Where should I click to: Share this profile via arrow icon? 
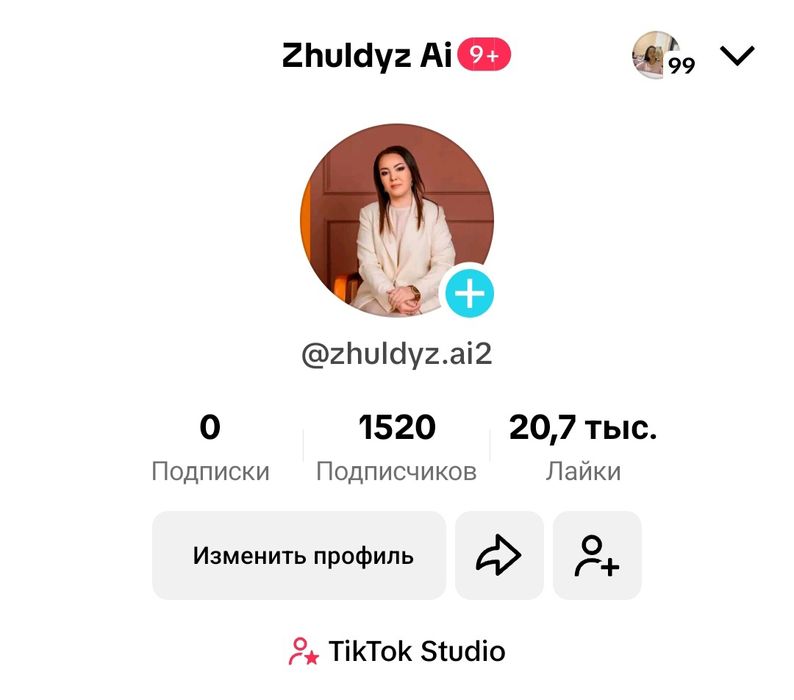pyautogui.click(x=499, y=556)
